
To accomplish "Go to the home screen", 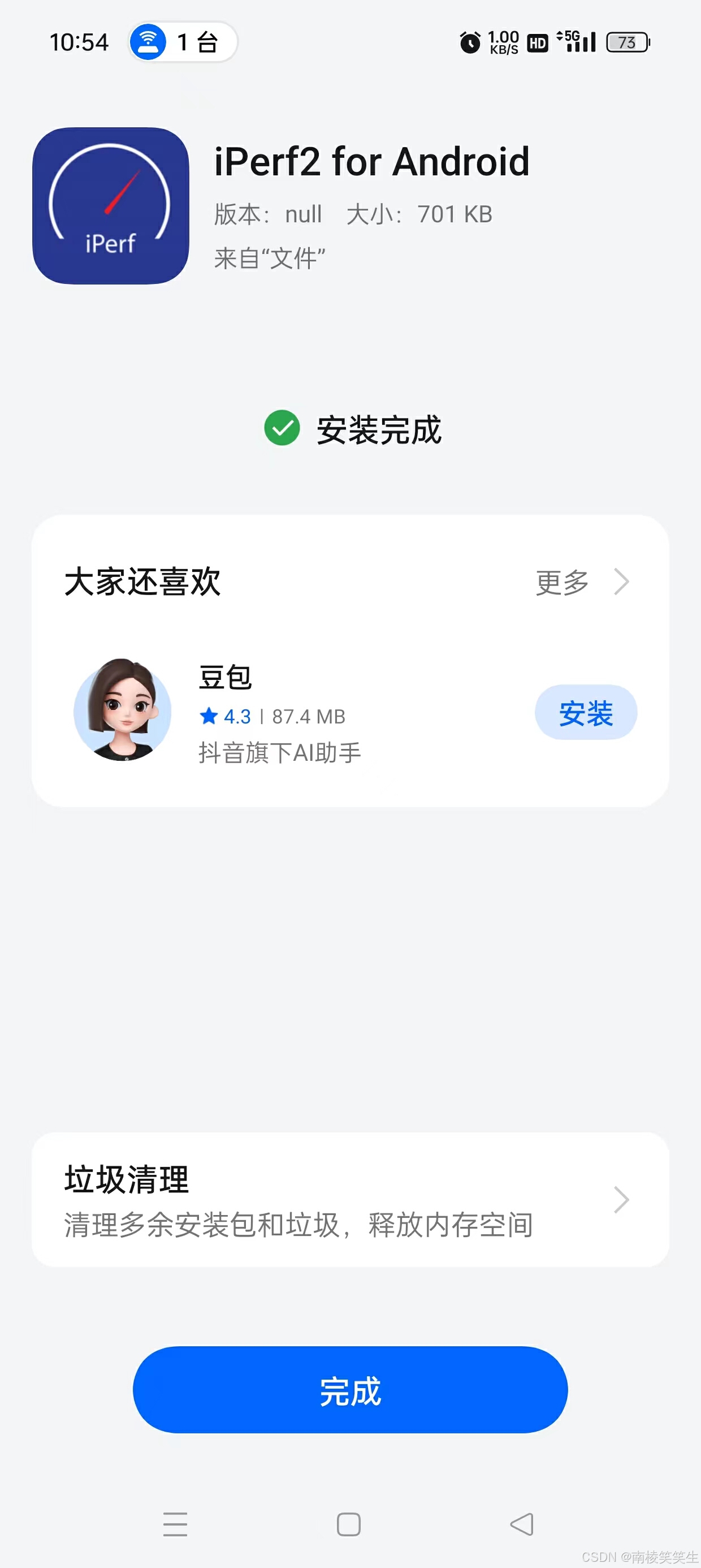I will pyautogui.click(x=349, y=1524).
